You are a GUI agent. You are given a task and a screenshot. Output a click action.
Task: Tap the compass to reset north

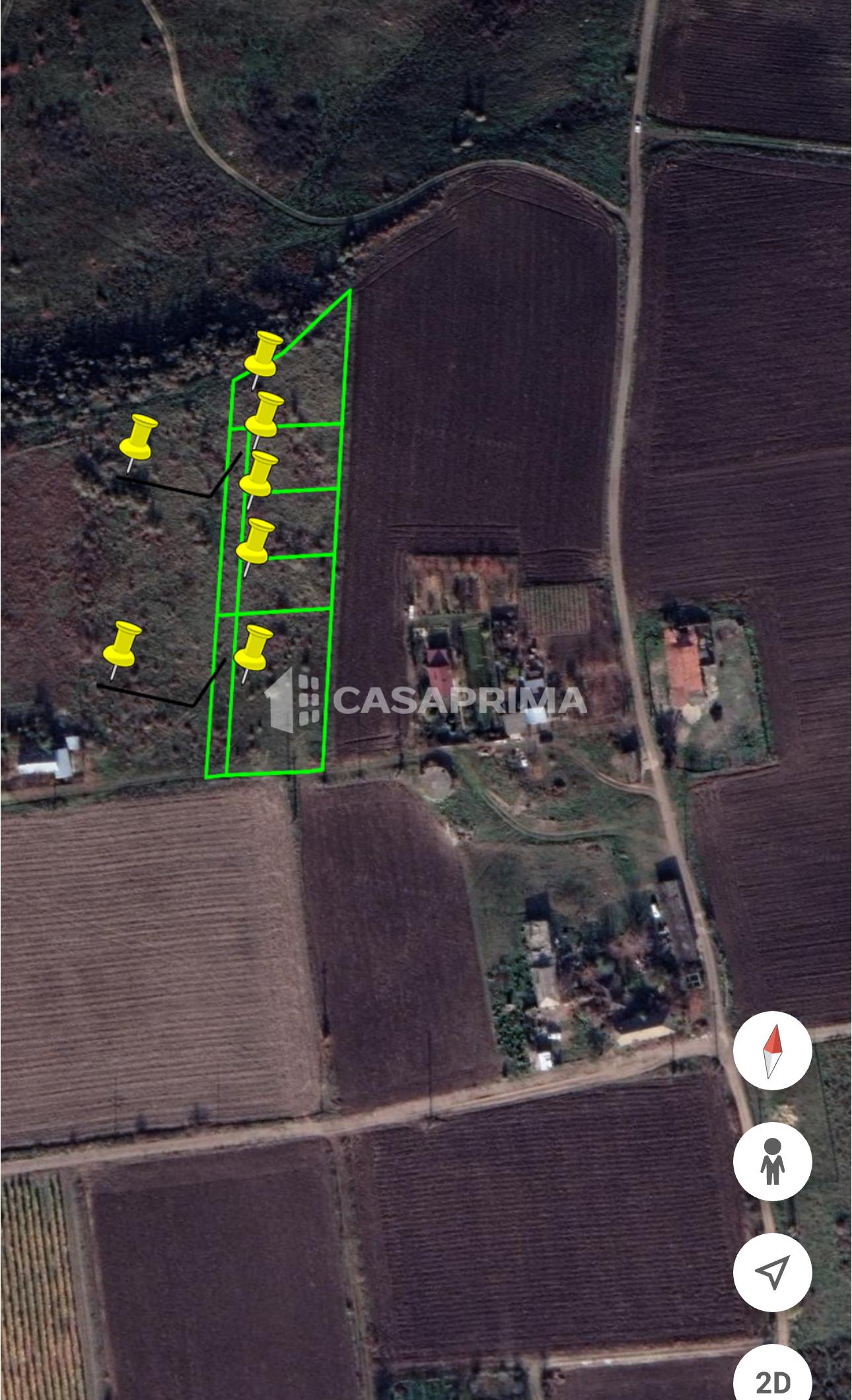(x=772, y=1051)
